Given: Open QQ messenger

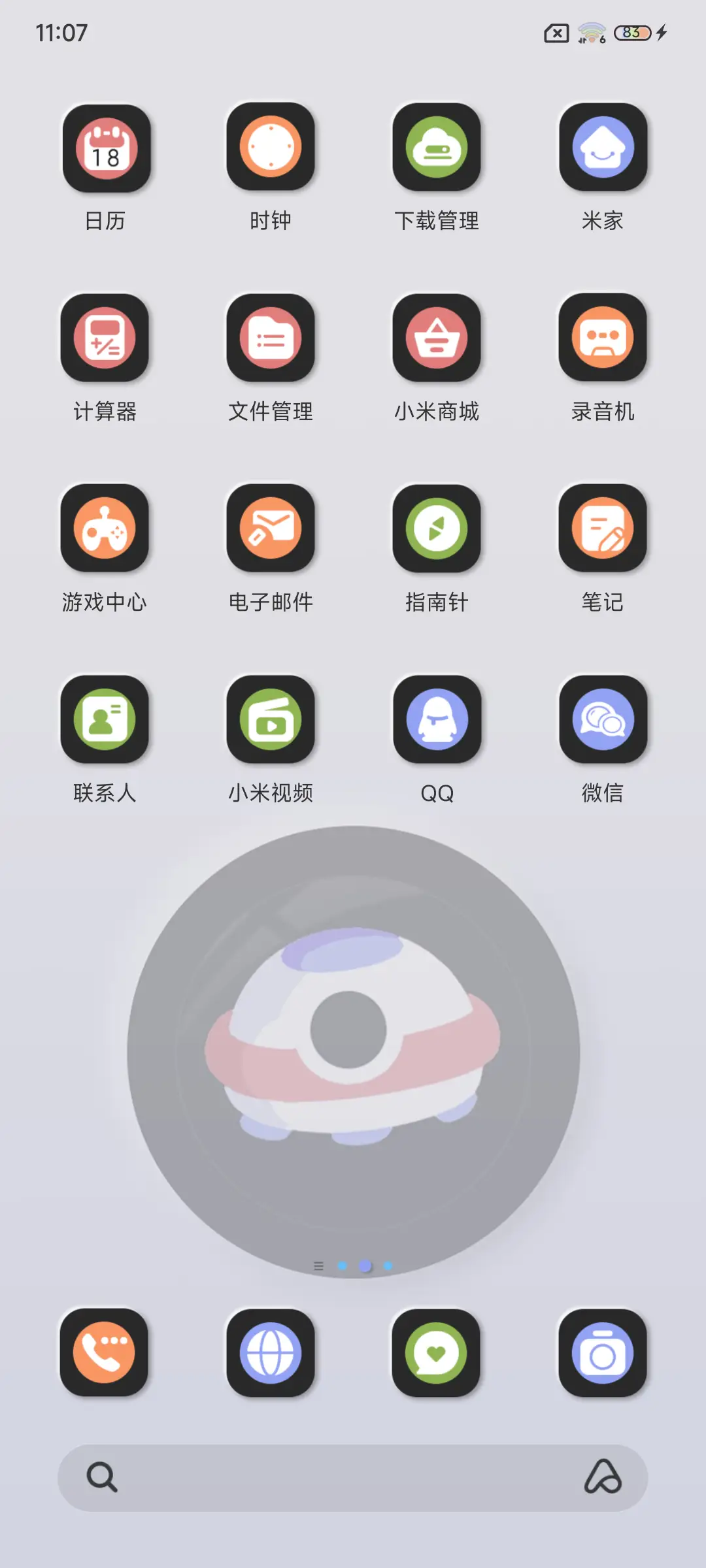Looking at the screenshot, I should [x=437, y=721].
